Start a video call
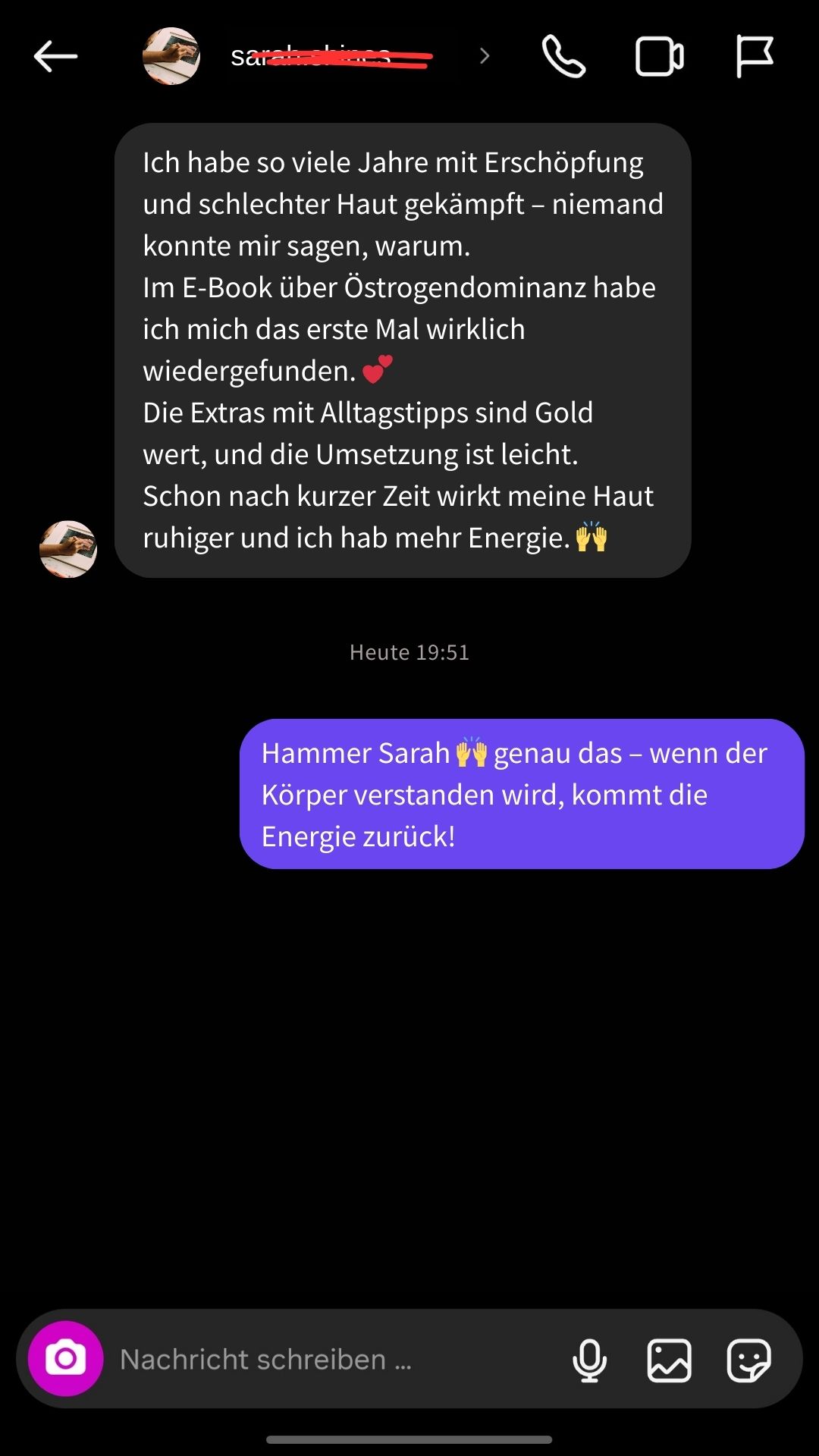 [x=659, y=57]
